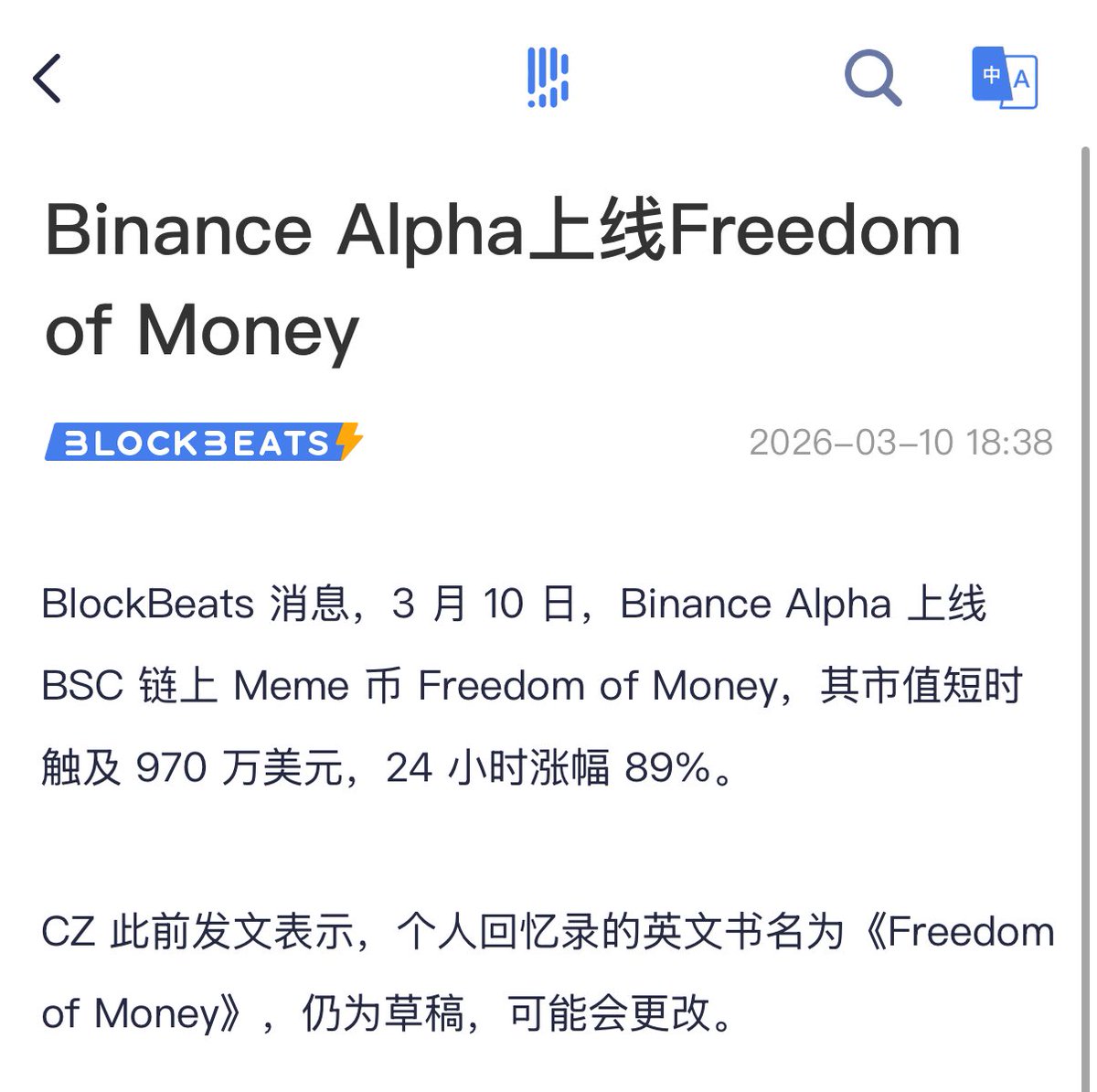The image size is (1097, 1092).
Task: Tap the translate language icon
Action: pyautogui.click(x=1004, y=78)
